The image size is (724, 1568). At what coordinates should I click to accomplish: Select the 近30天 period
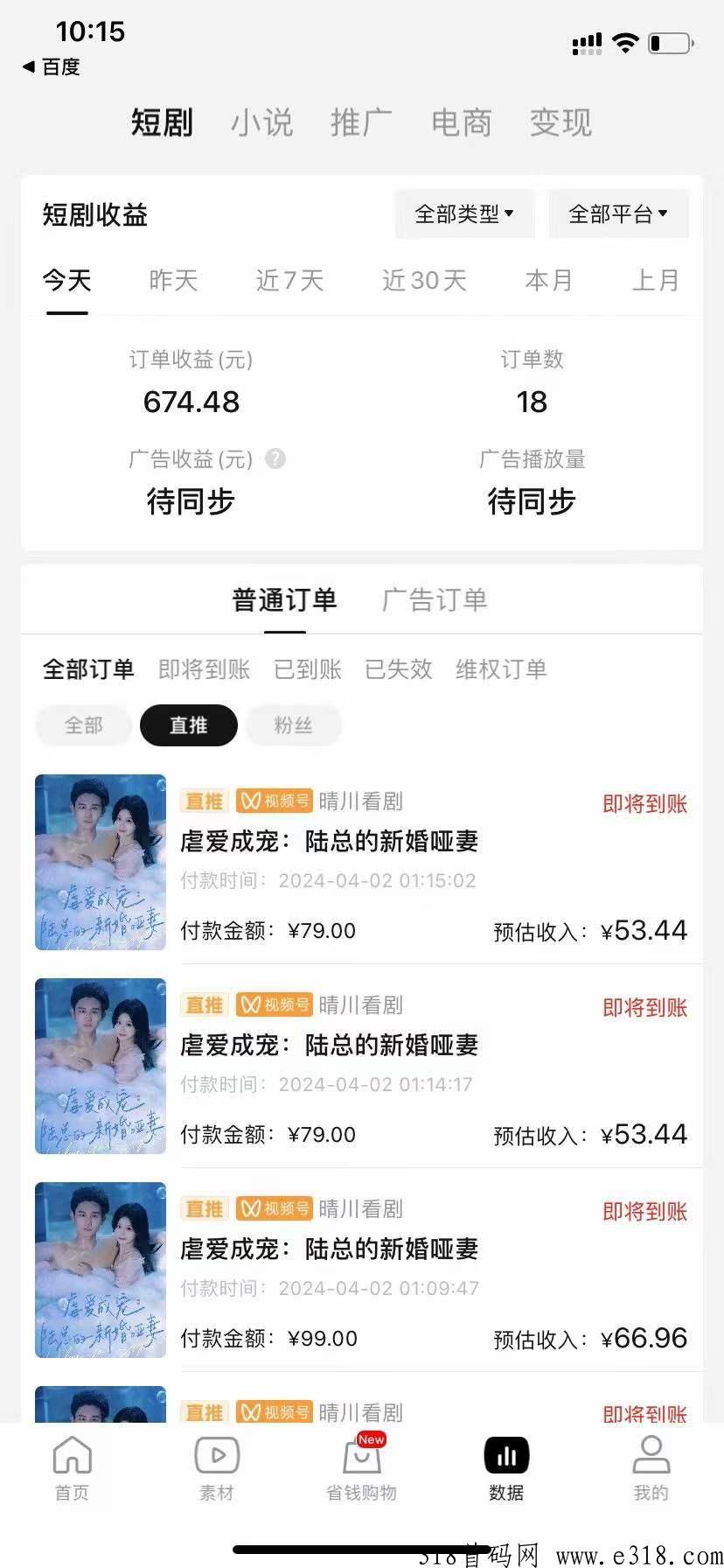coord(424,281)
